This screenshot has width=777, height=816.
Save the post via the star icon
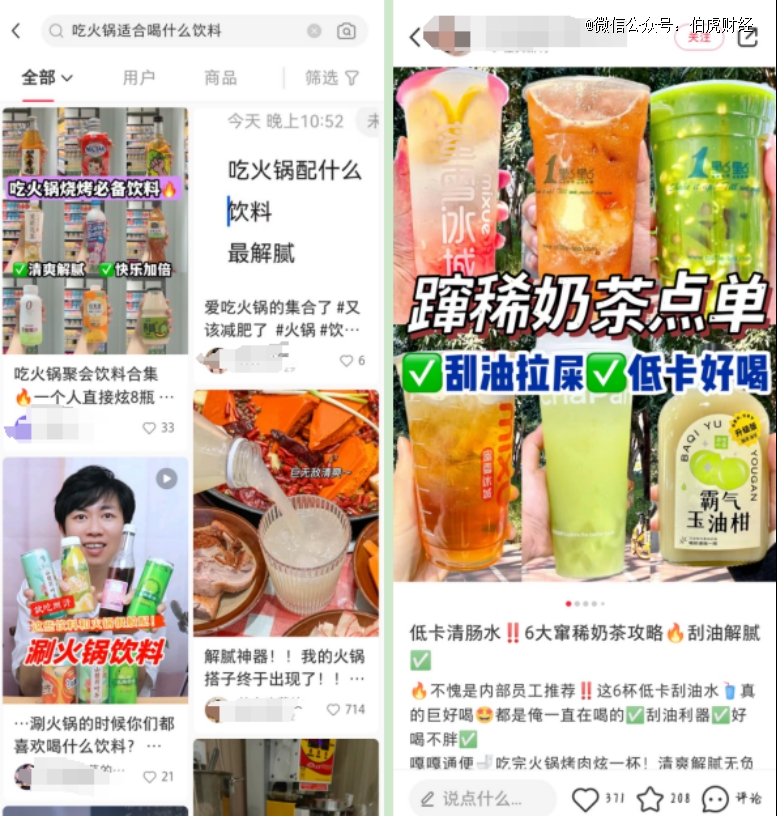[650, 798]
